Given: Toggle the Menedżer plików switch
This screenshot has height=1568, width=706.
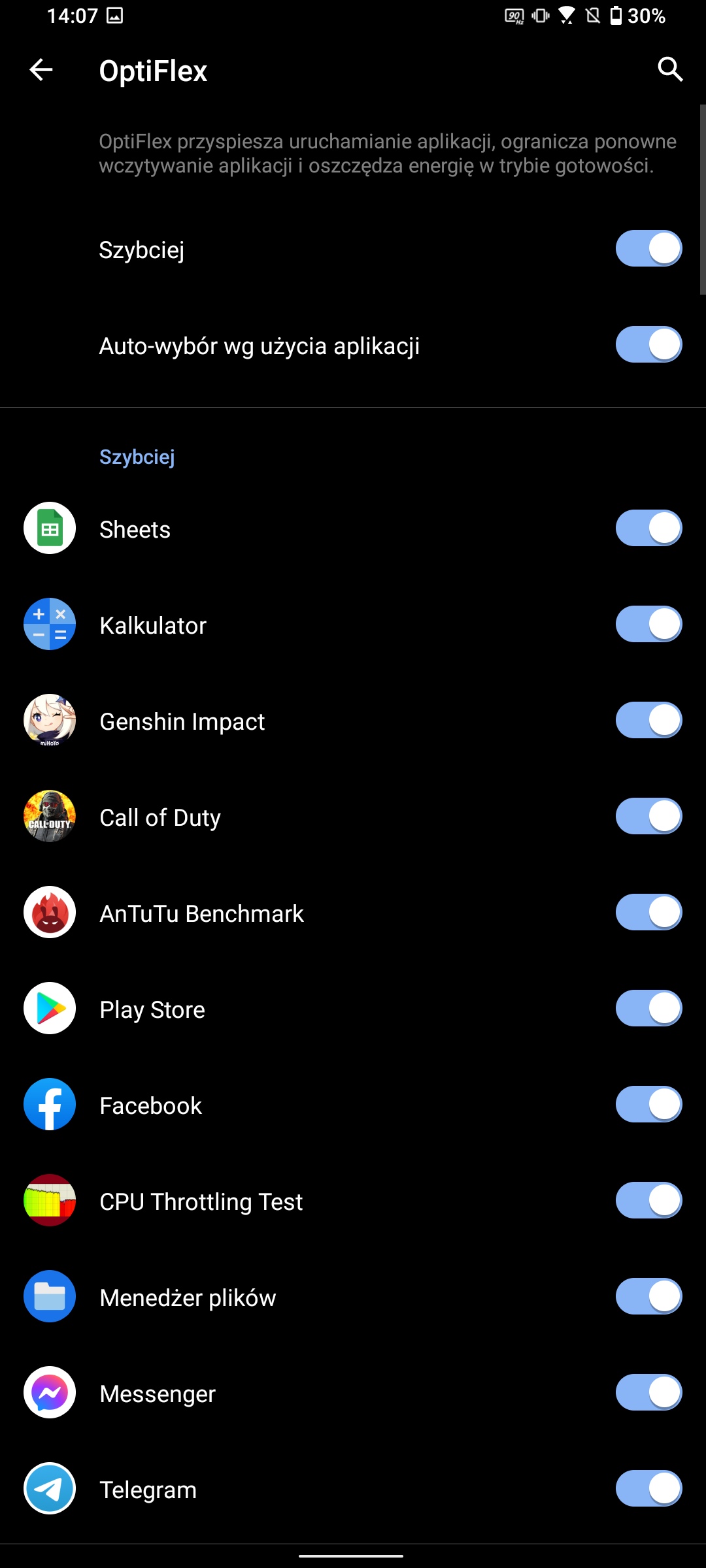Looking at the screenshot, I should (x=648, y=1297).
